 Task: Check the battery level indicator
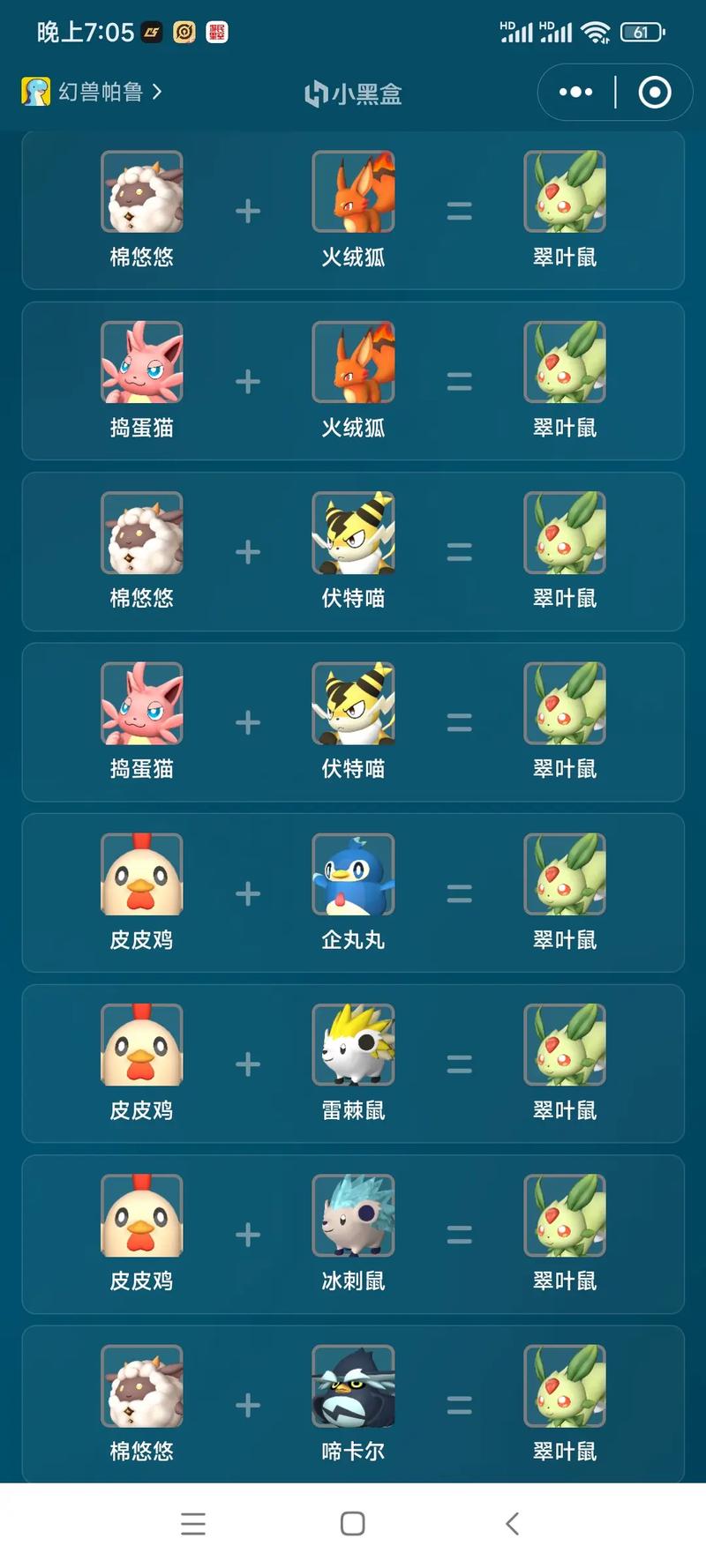pyautogui.click(x=642, y=31)
